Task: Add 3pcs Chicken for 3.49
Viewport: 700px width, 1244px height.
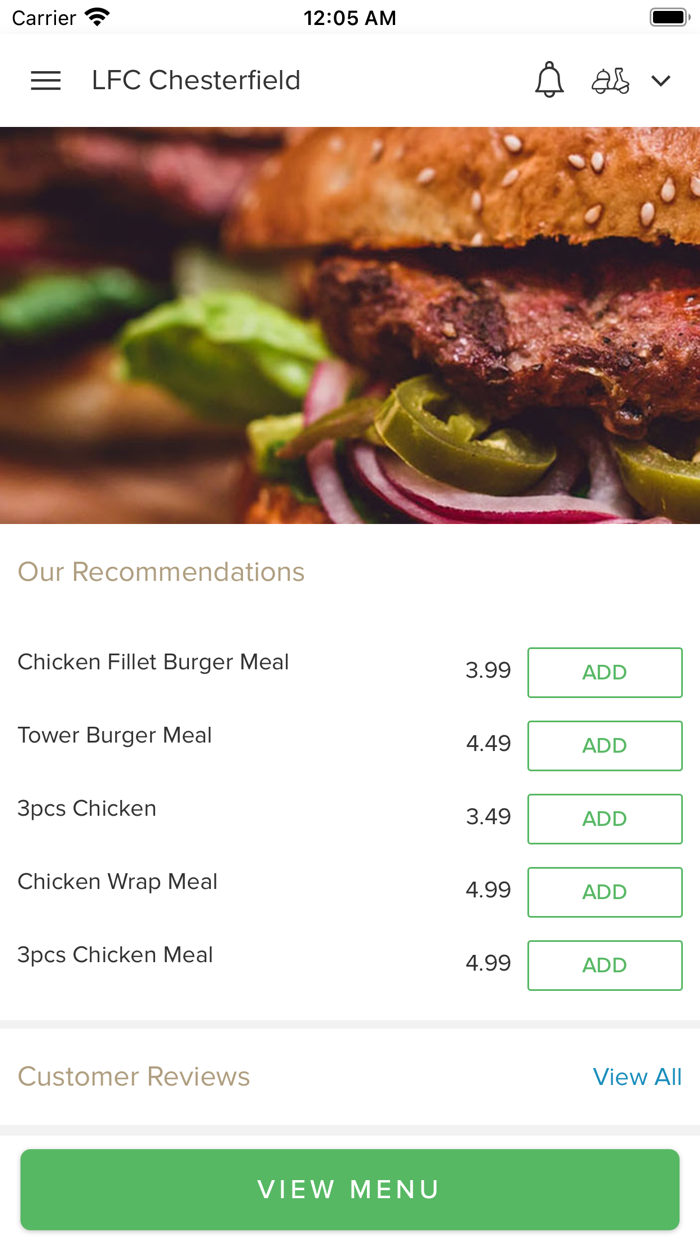Action: (605, 819)
